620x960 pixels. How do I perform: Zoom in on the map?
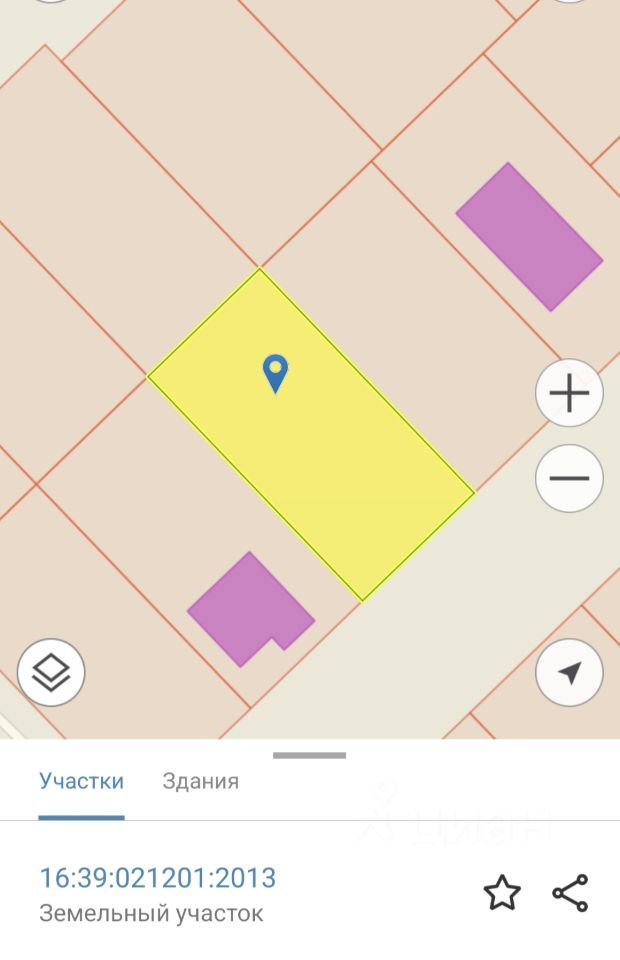tap(569, 393)
